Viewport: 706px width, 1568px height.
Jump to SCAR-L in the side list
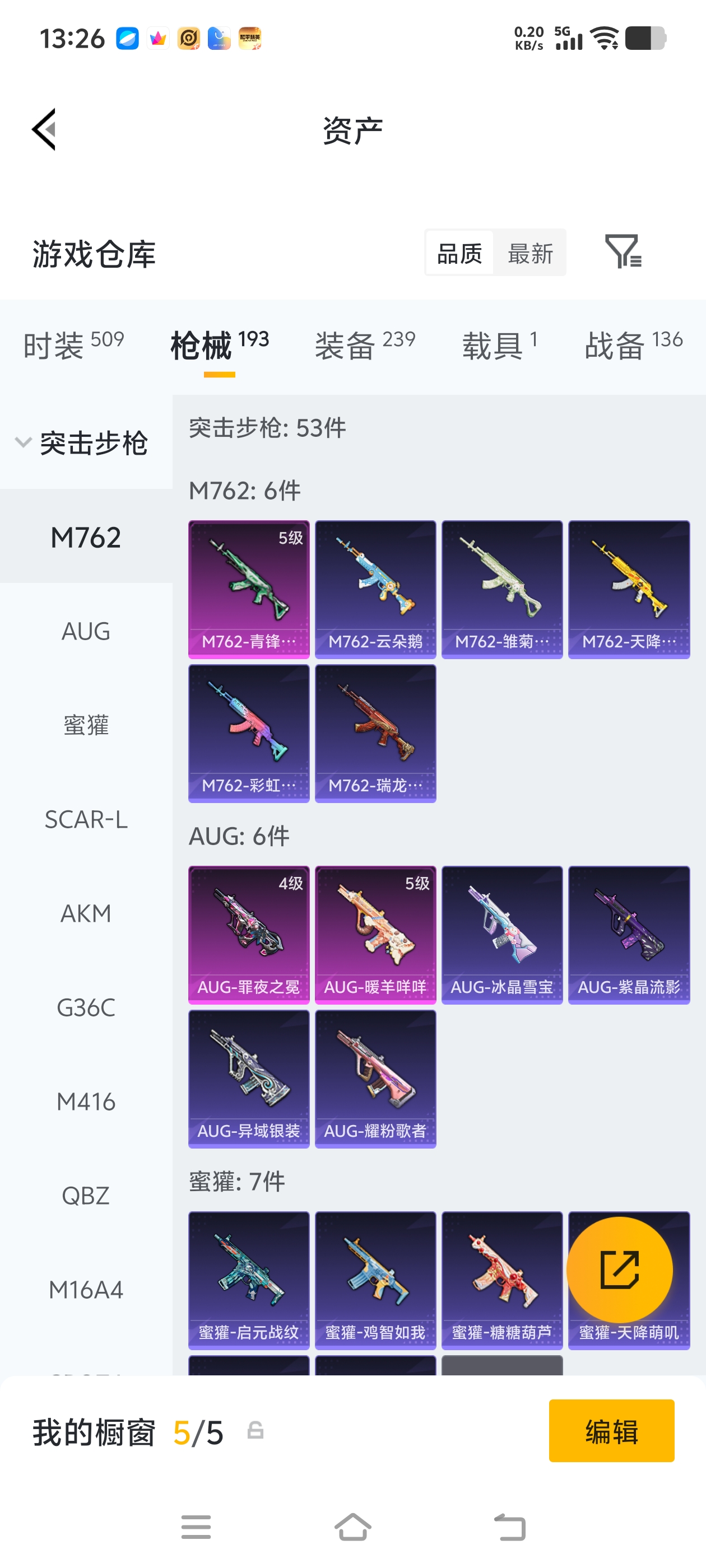[x=86, y=819]
